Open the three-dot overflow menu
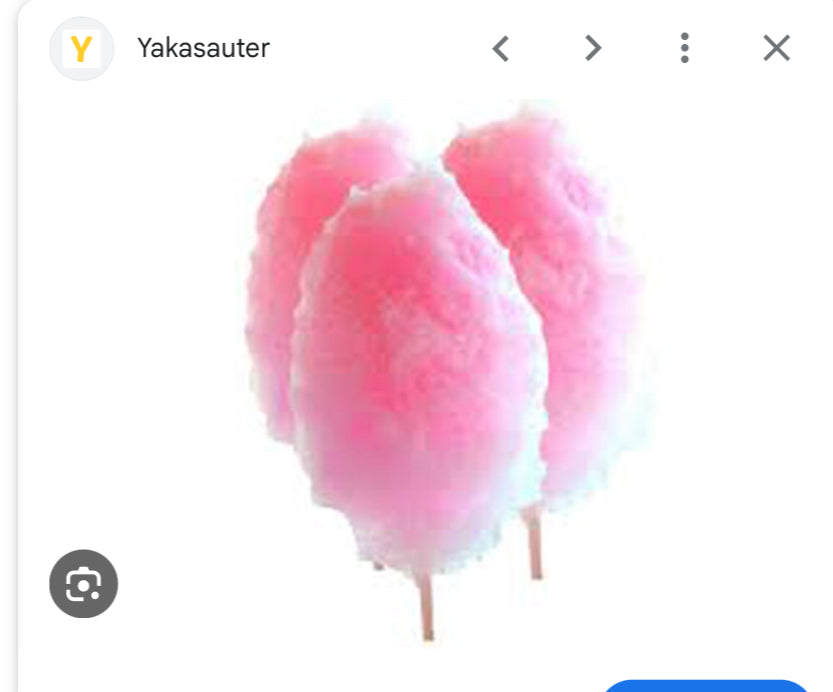Screen dimensions: 833x692 [684, 48]
